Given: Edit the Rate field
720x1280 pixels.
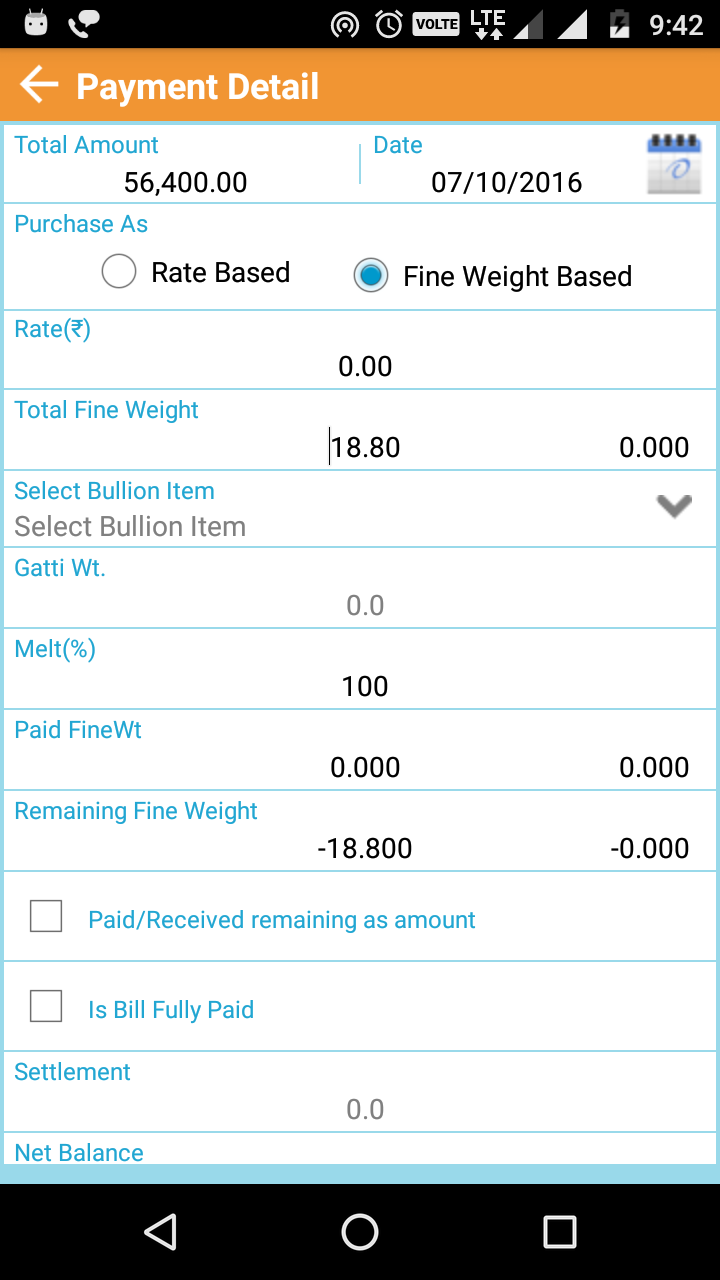Looking at the screenshot, I should pyautogui.click(x=364, y=366).
